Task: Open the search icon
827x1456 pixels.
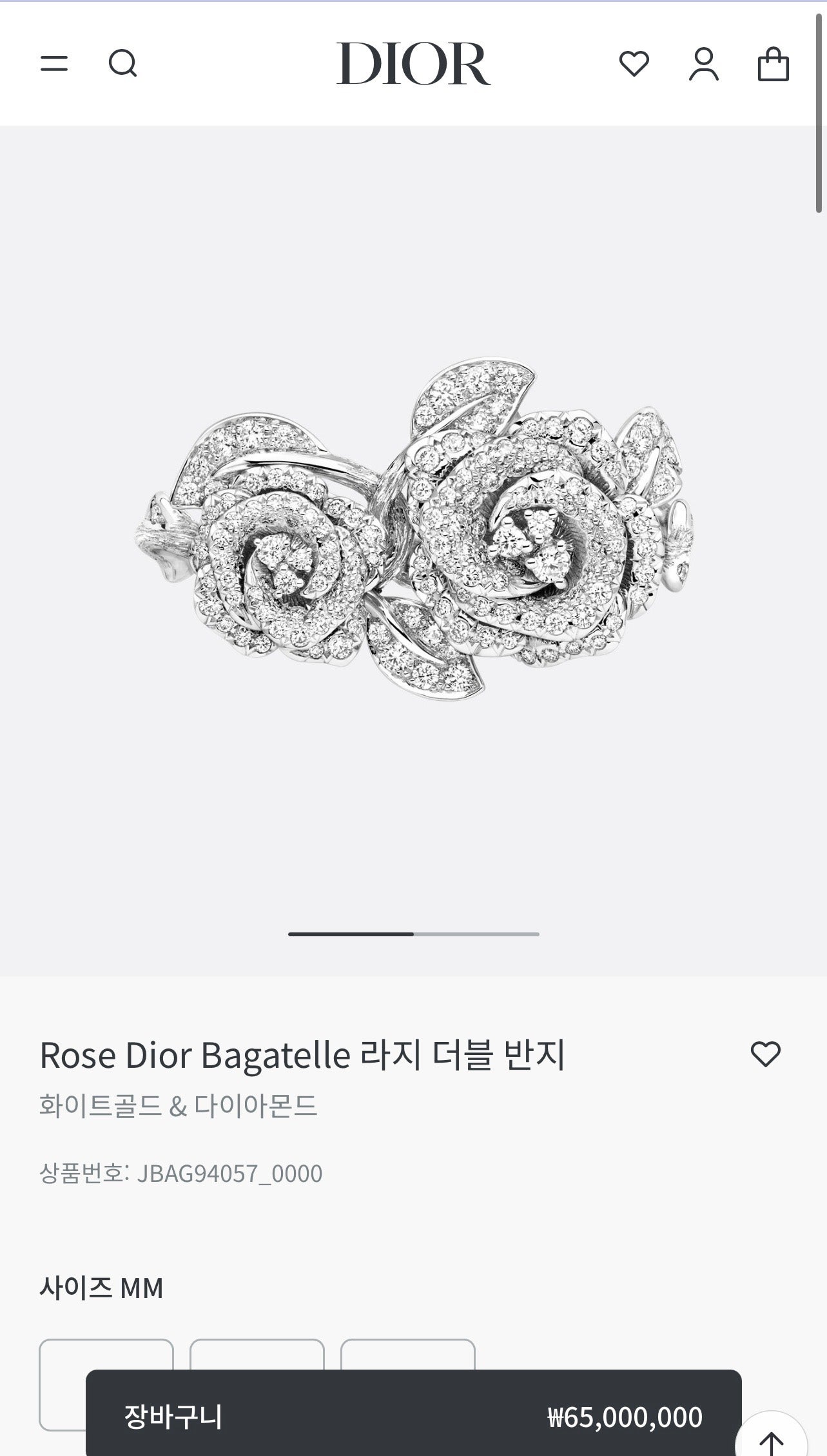Action: [x=122, y=63]
